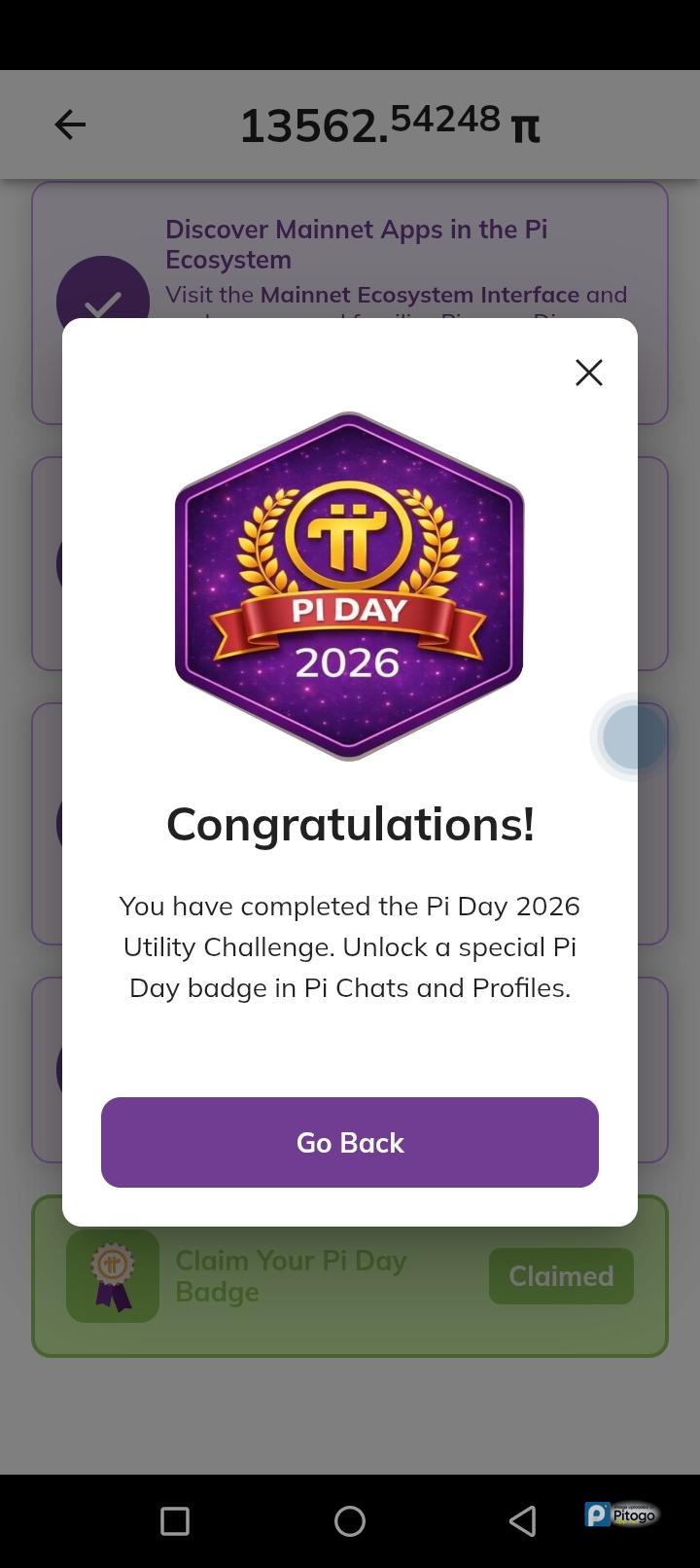Tap the Go Back button
Image resolution: width=700 pixels, height=1568 pixels.
350,1142
